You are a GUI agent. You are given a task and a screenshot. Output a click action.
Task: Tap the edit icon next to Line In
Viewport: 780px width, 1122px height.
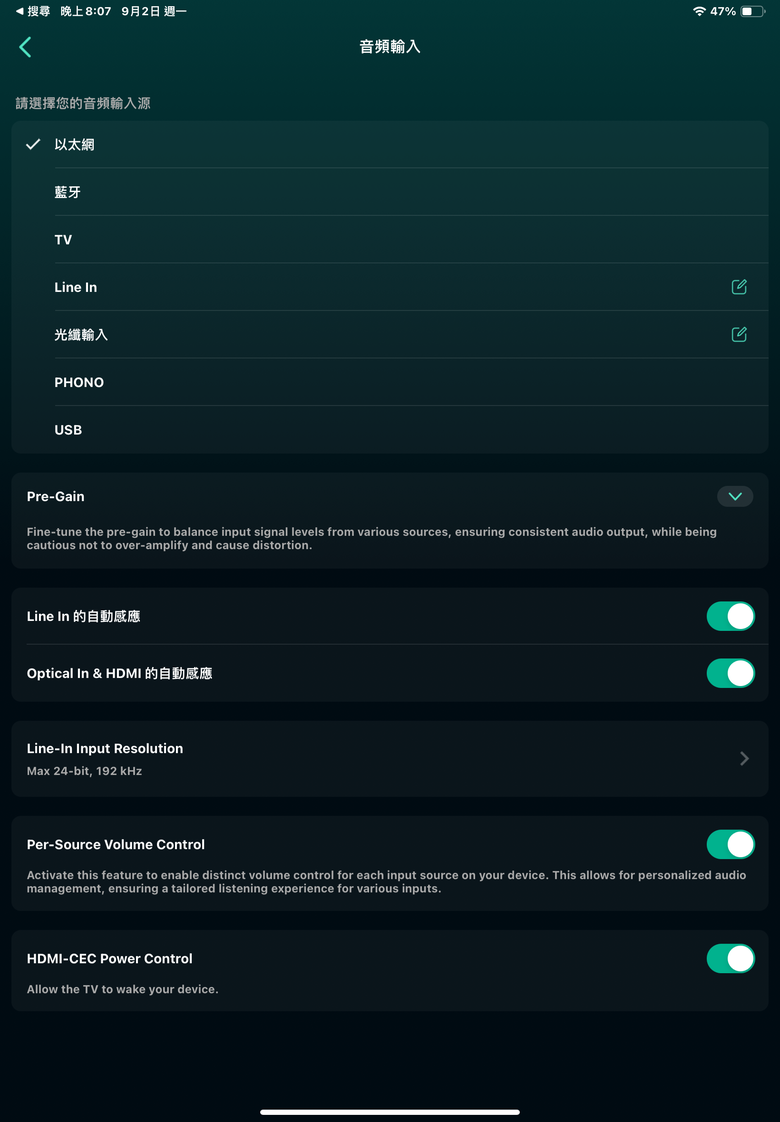(739, 287)
